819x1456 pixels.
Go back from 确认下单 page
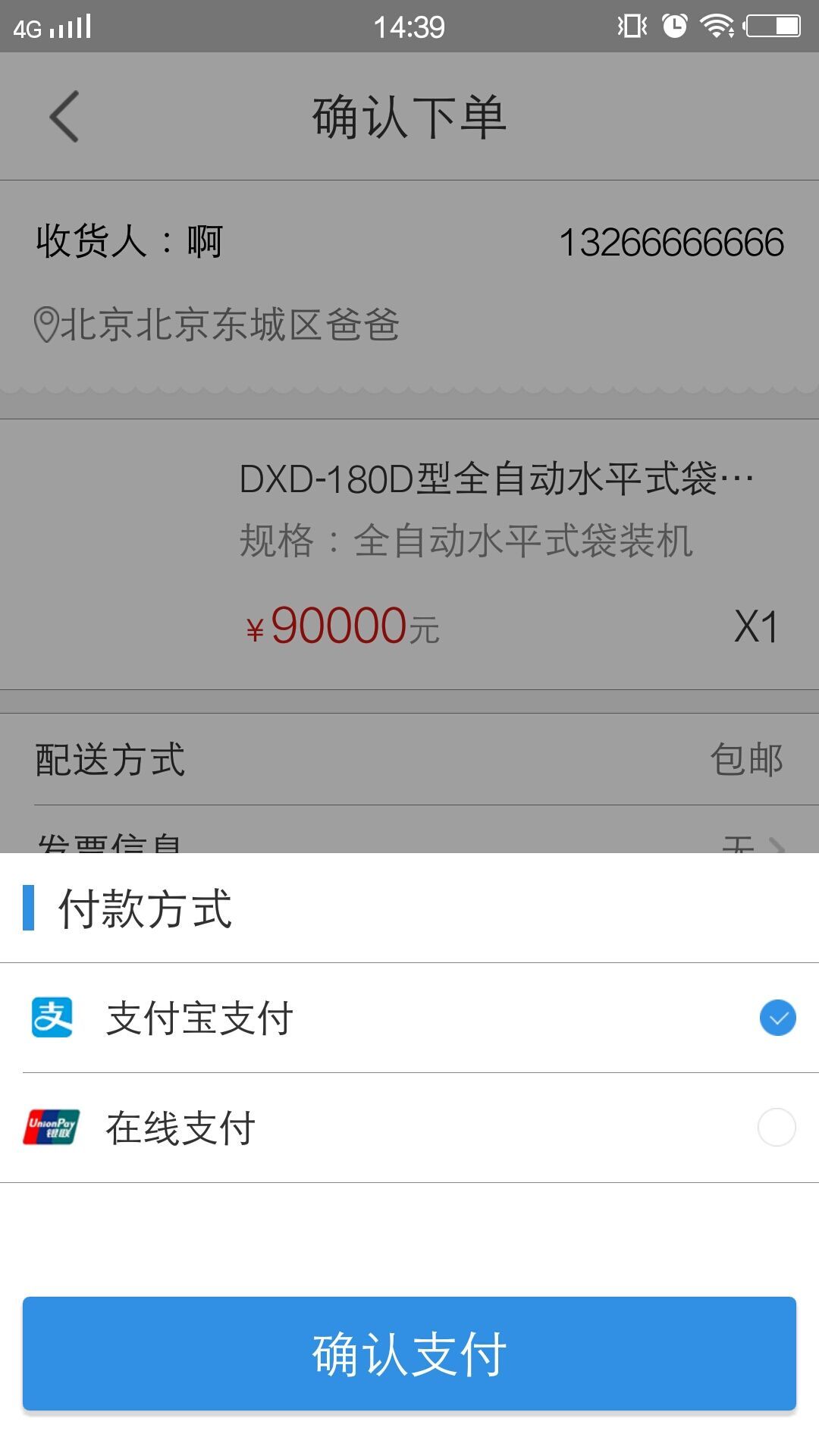(x=64, y=117)
